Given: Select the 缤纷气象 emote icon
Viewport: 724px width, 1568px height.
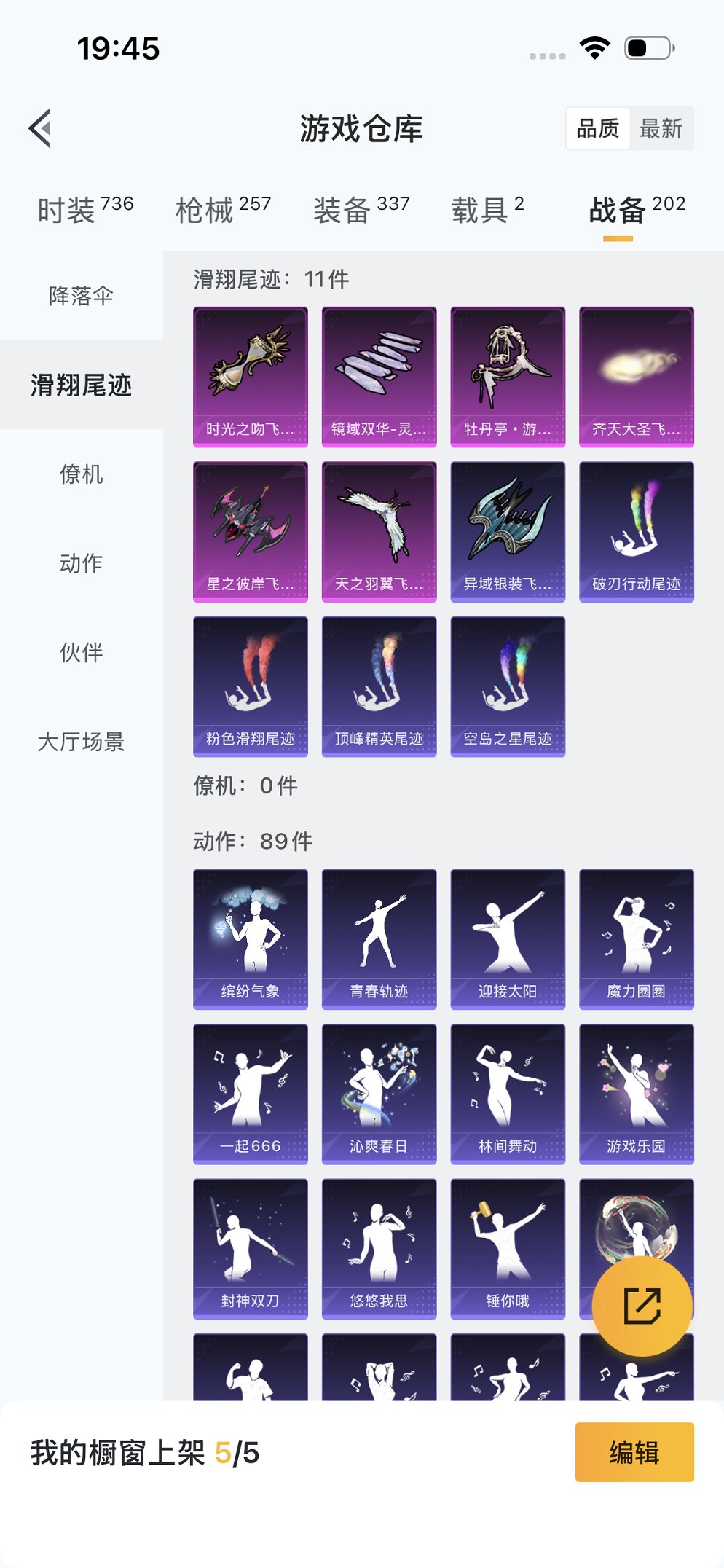Looking at the screenshot, I should pos(251,937).
